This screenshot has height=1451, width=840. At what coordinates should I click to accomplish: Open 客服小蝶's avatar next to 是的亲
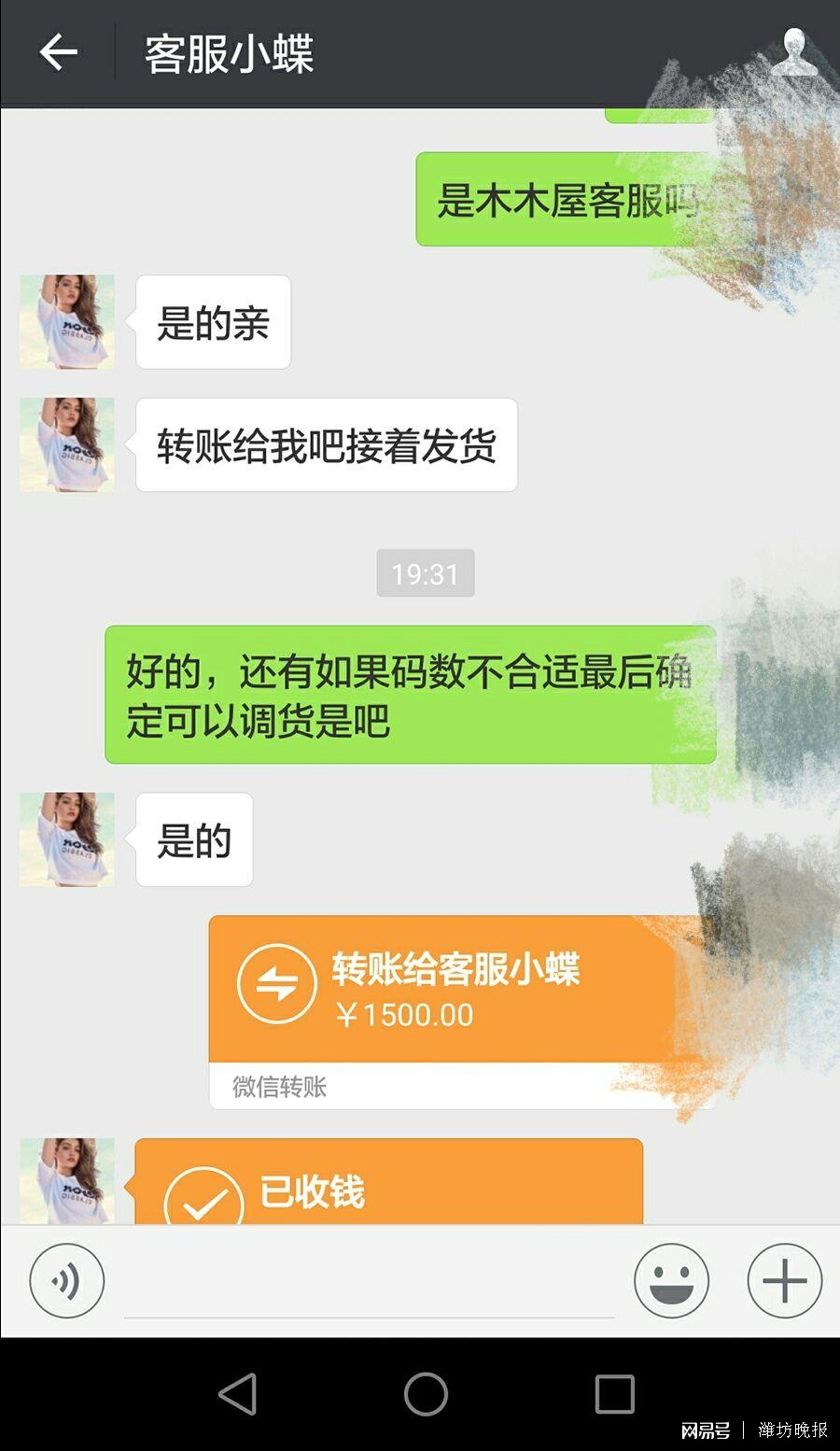point(66,320)
